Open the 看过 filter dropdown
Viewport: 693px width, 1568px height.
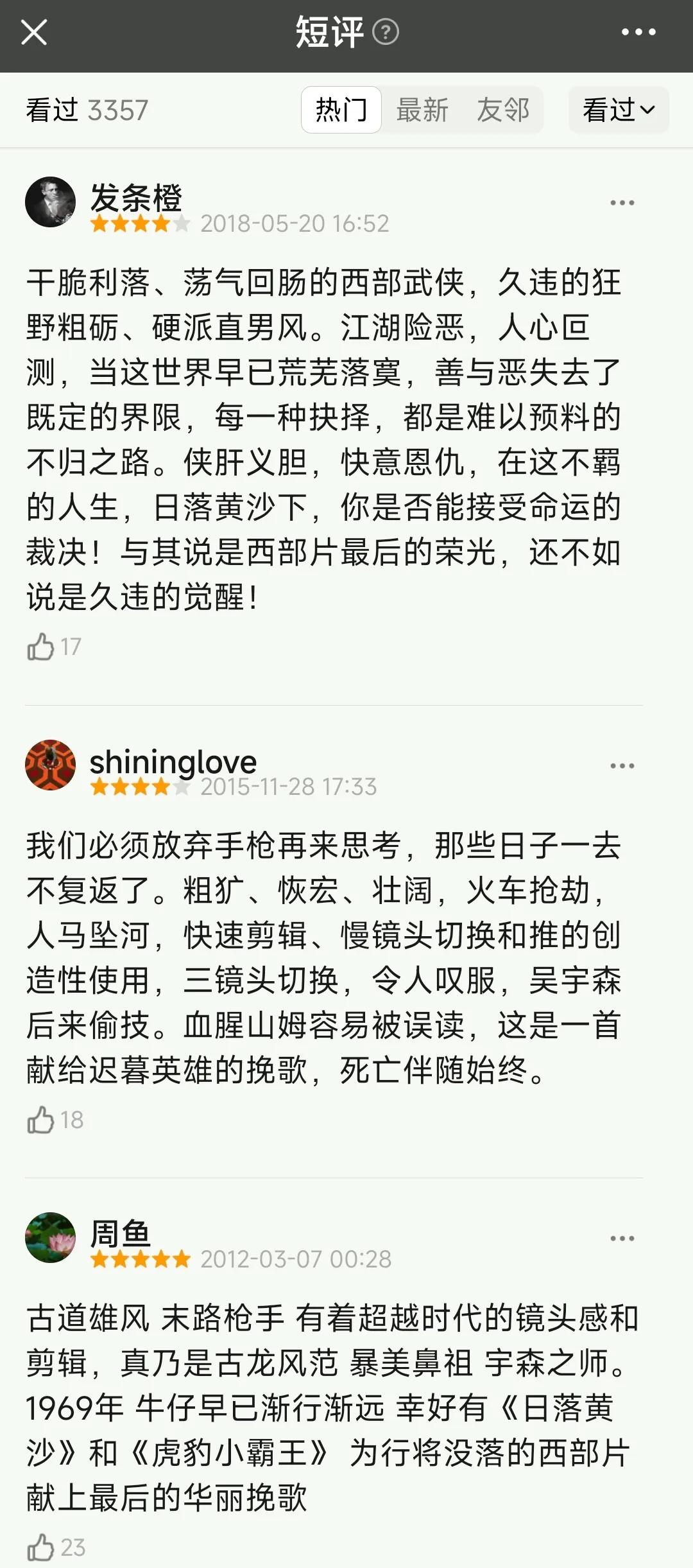click(618, 110)
